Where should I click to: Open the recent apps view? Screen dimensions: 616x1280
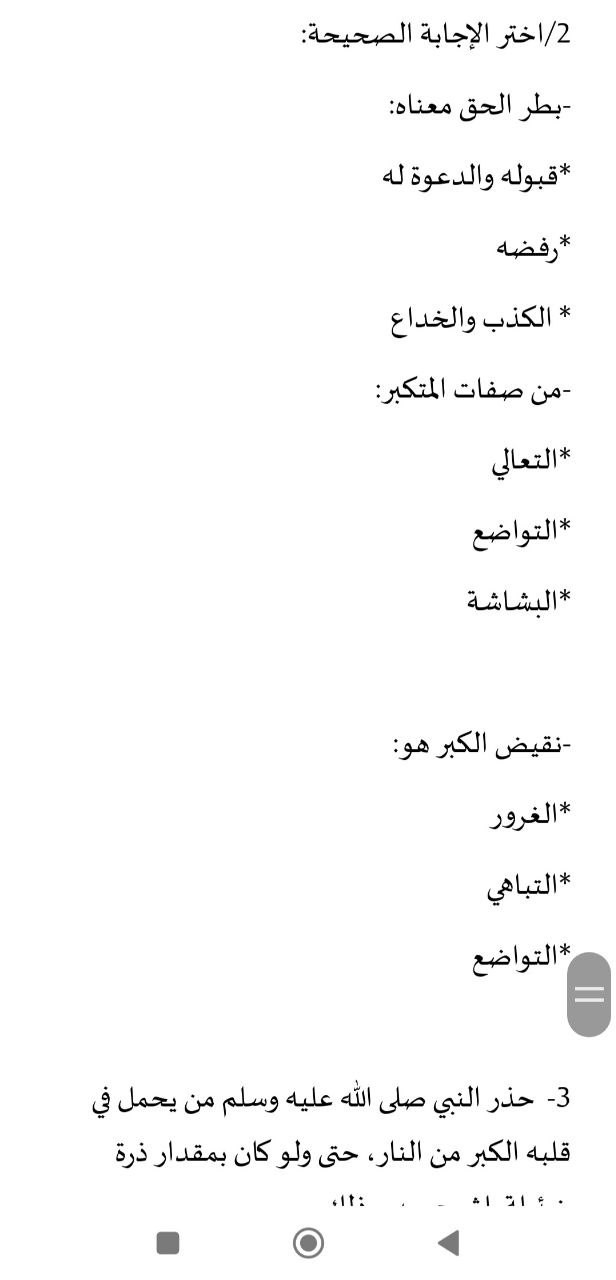pos(168,1243)
